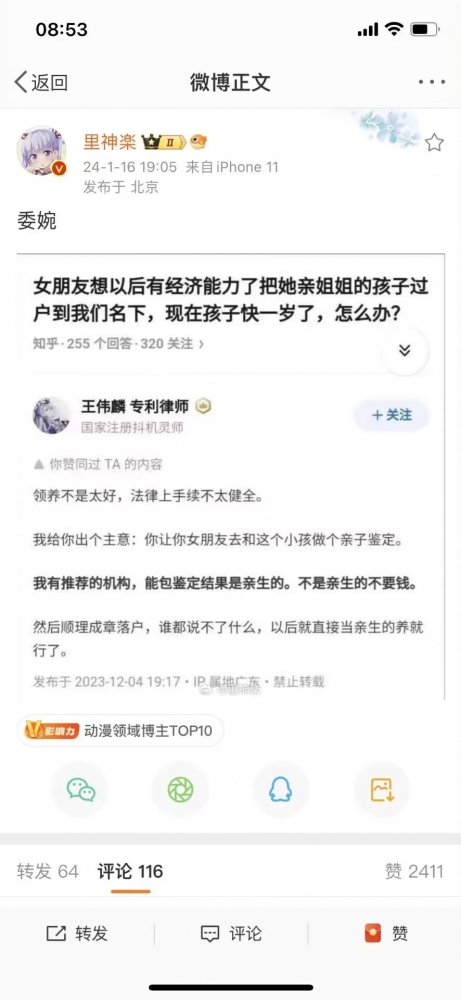Open the three-dot overflow menu
Screen dimensions: 461x1000
pos(432,82)
